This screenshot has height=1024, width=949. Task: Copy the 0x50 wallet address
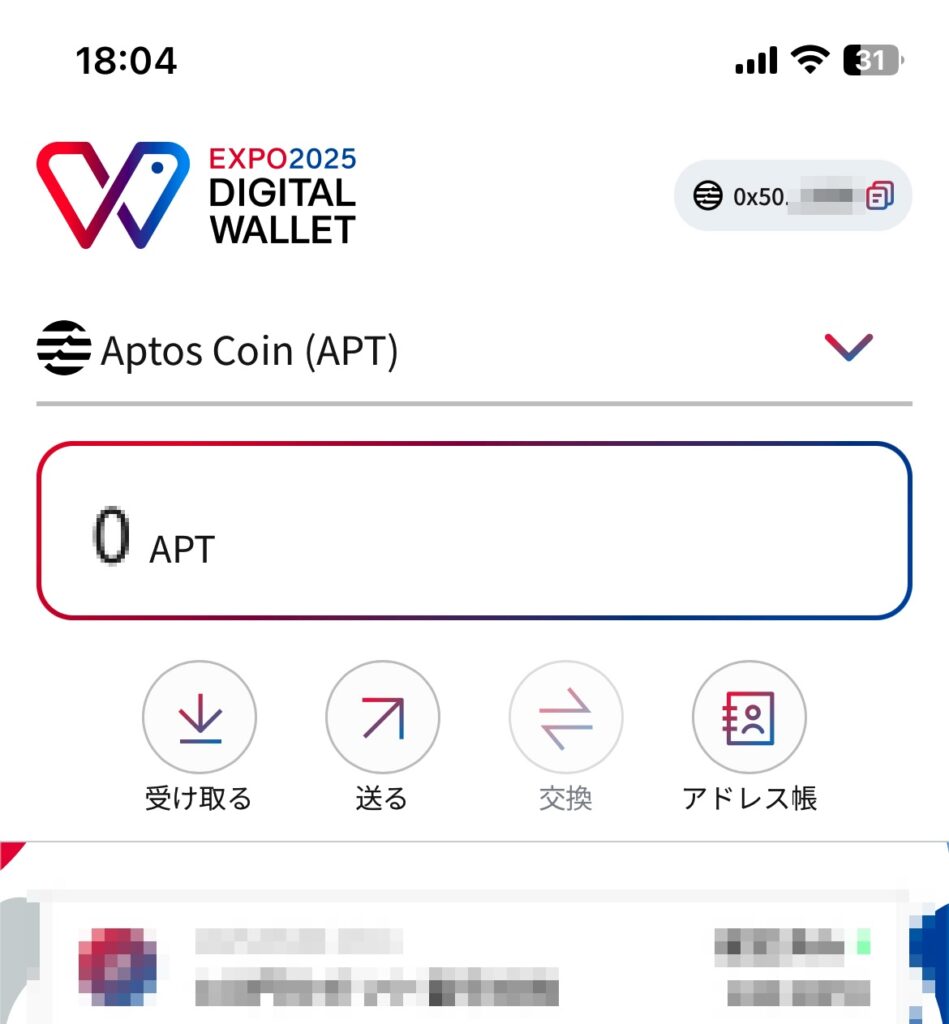(x=880, y=196)
